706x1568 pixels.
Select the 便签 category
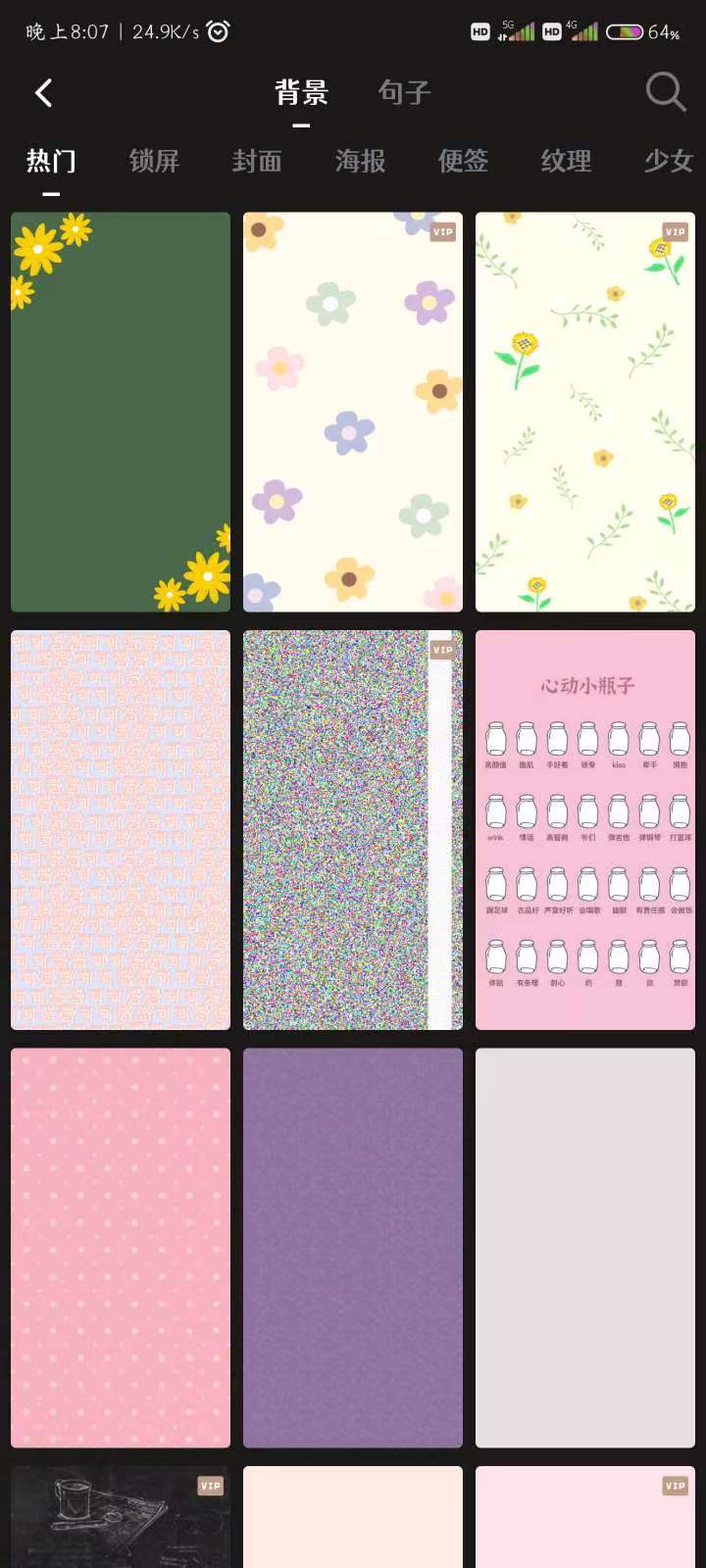click(x=463, y=161)
